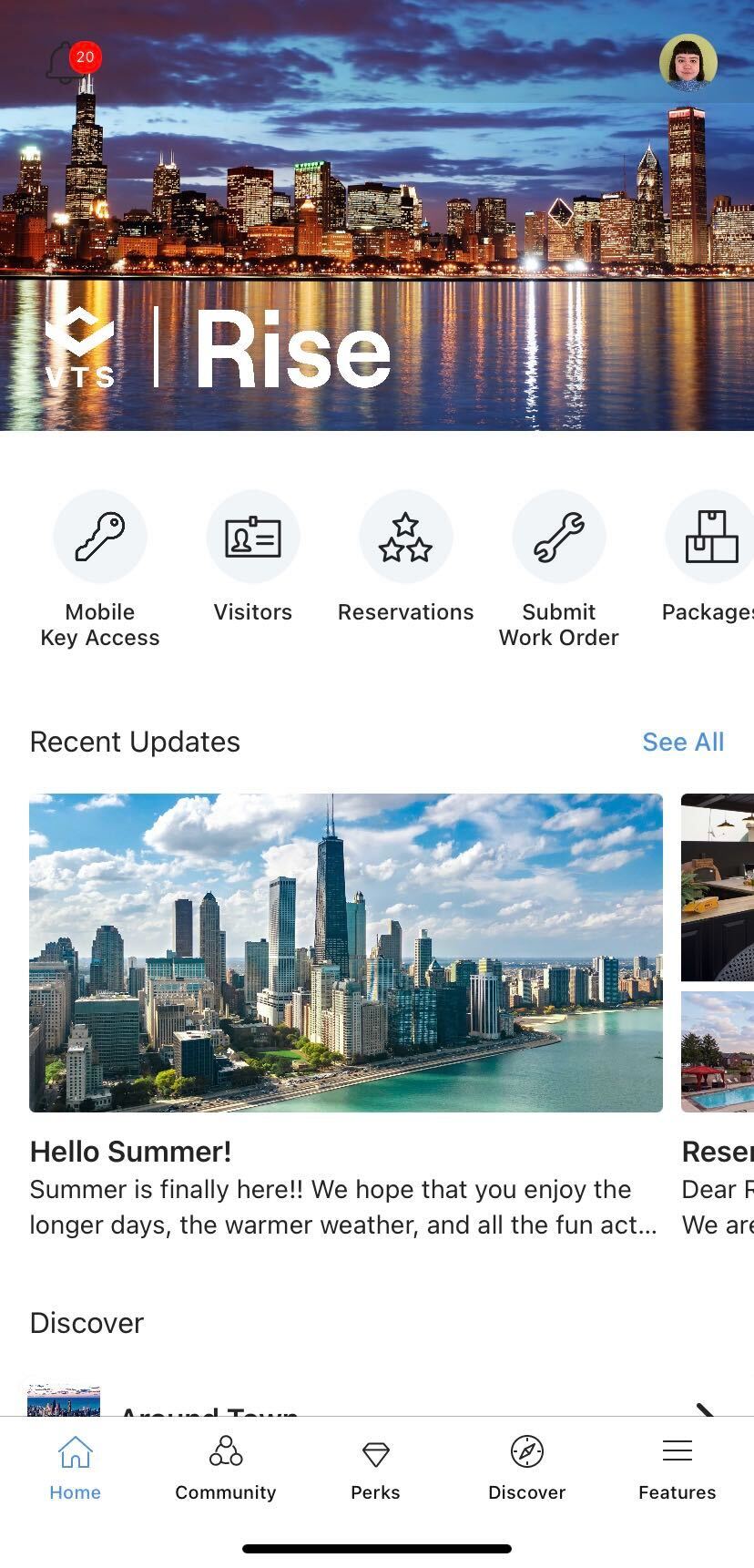Open the Perks tab
The height and width of the screenshot is (1568, 754).
pyautogui.click(x=376, y=1467)
